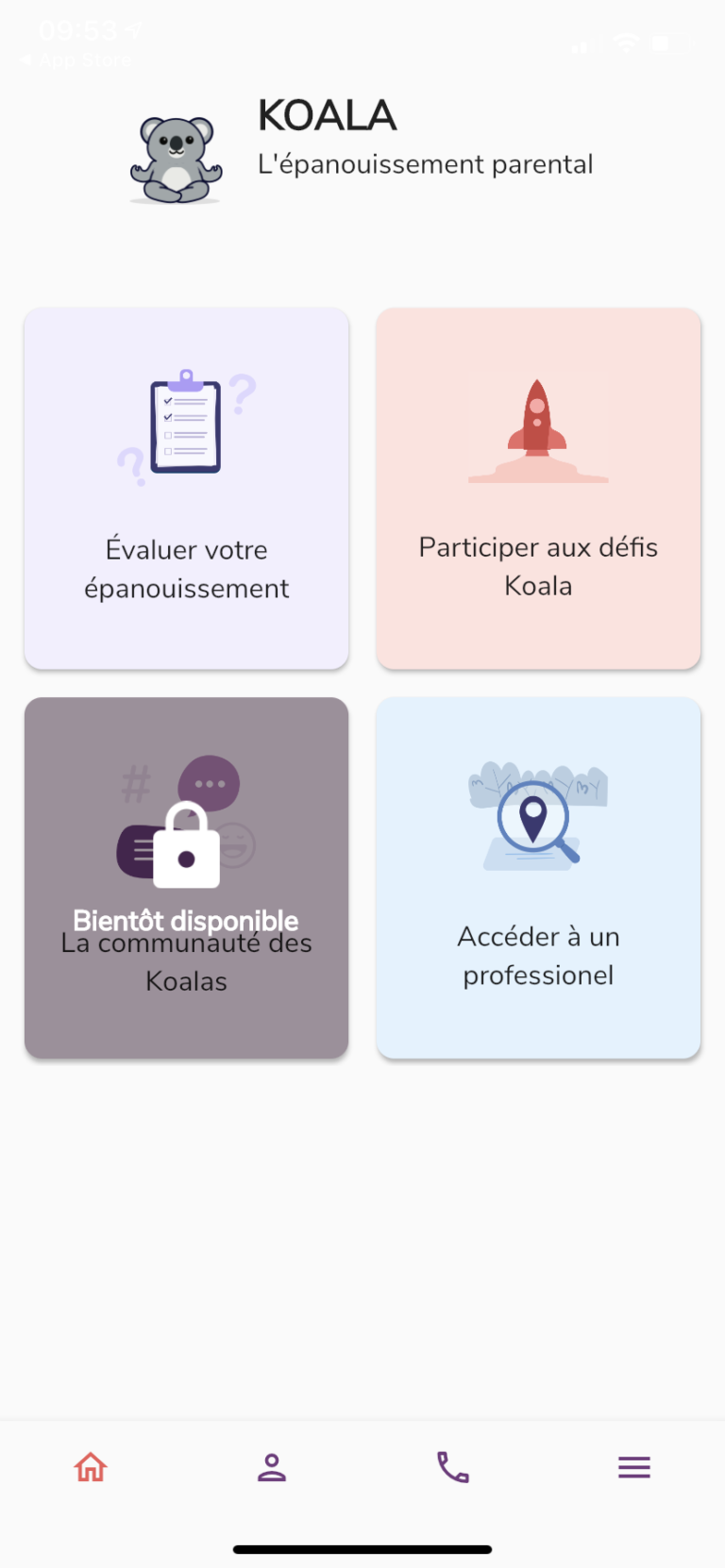Open the hamburger menu tab
This screenshot has height=1568, width=725.
[x=634, y=1467]
